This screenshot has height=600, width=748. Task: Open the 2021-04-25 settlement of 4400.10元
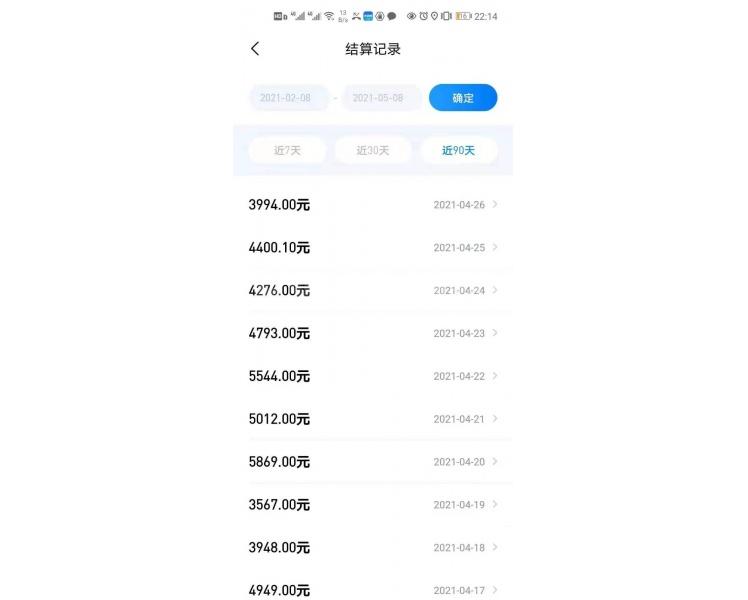(373, 248)
